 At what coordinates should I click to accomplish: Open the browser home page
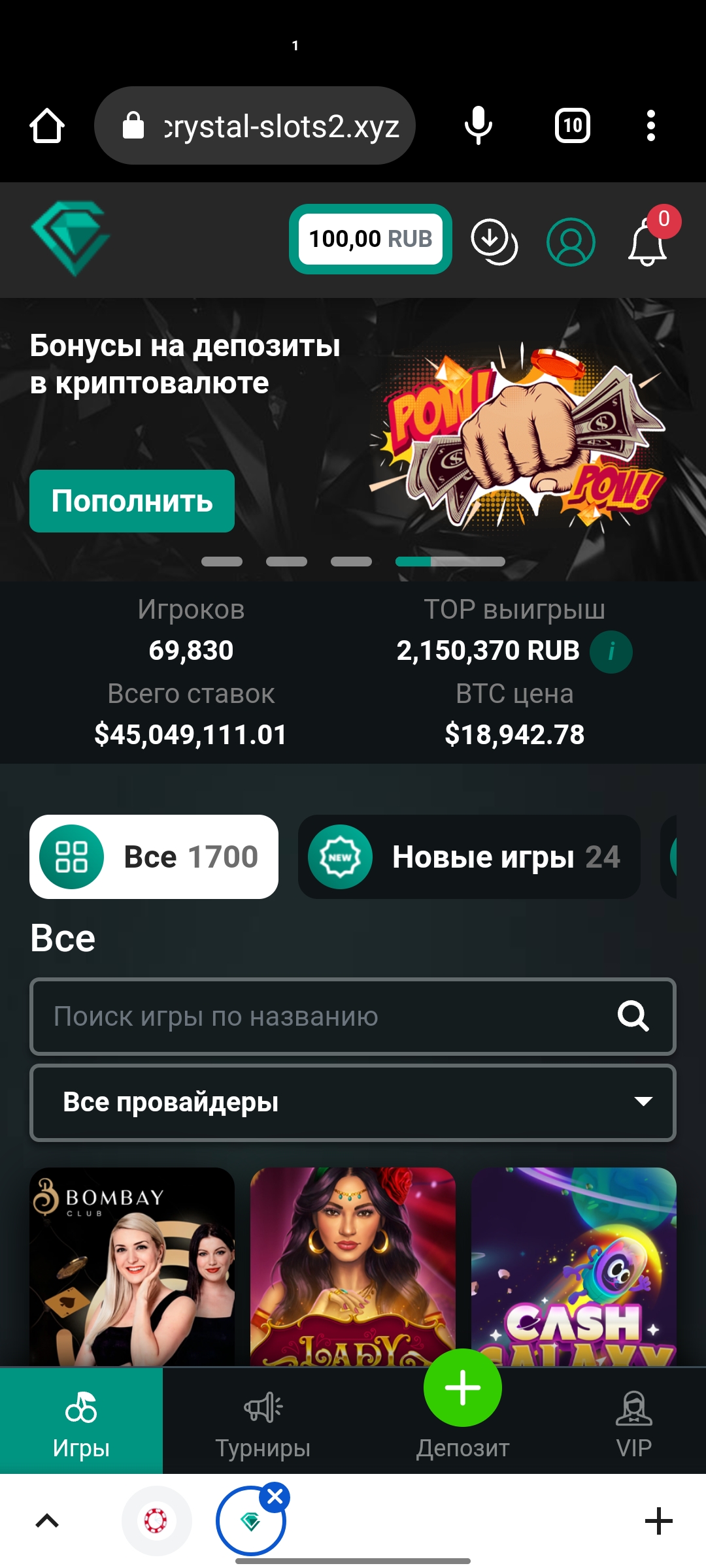47,125
